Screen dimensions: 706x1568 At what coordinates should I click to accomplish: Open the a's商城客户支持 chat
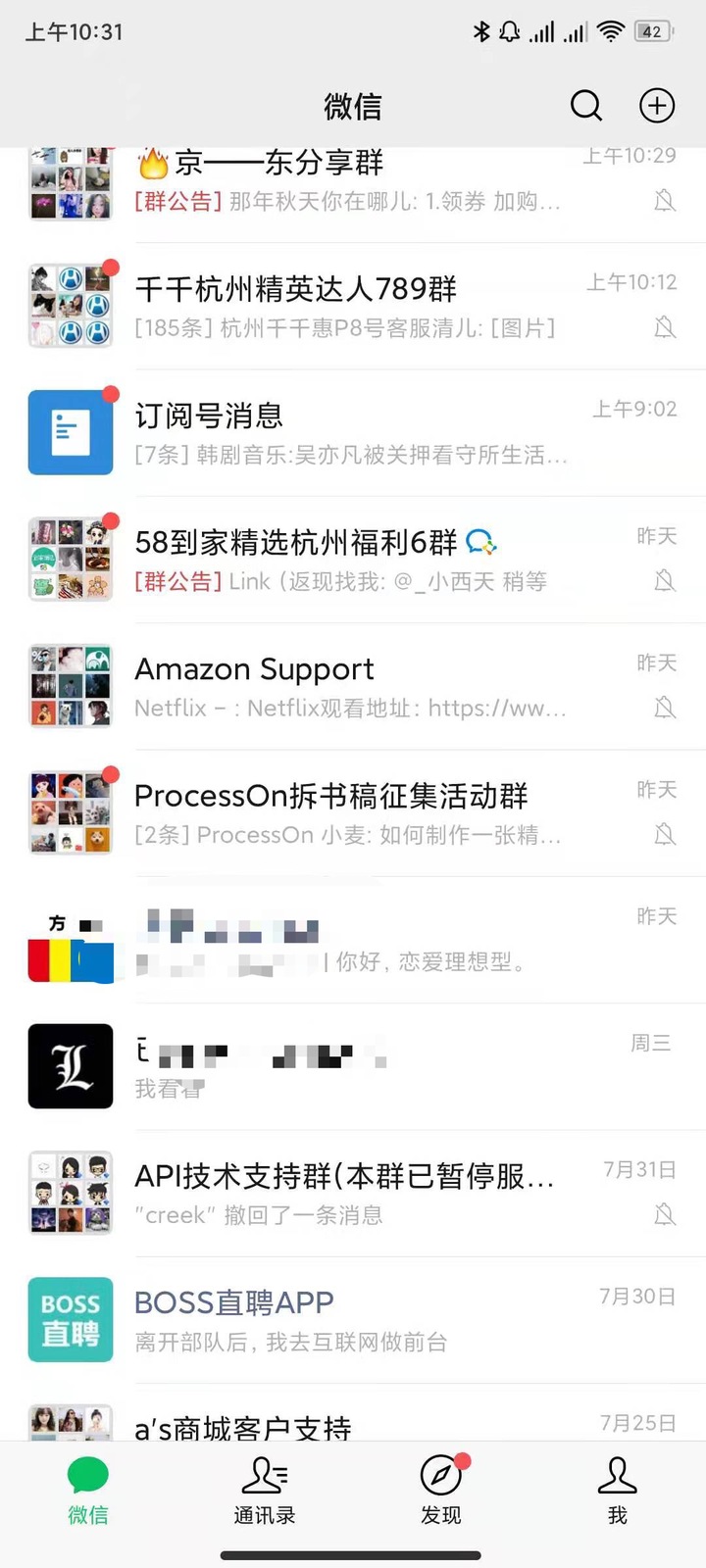click(x=353, y=1423)
